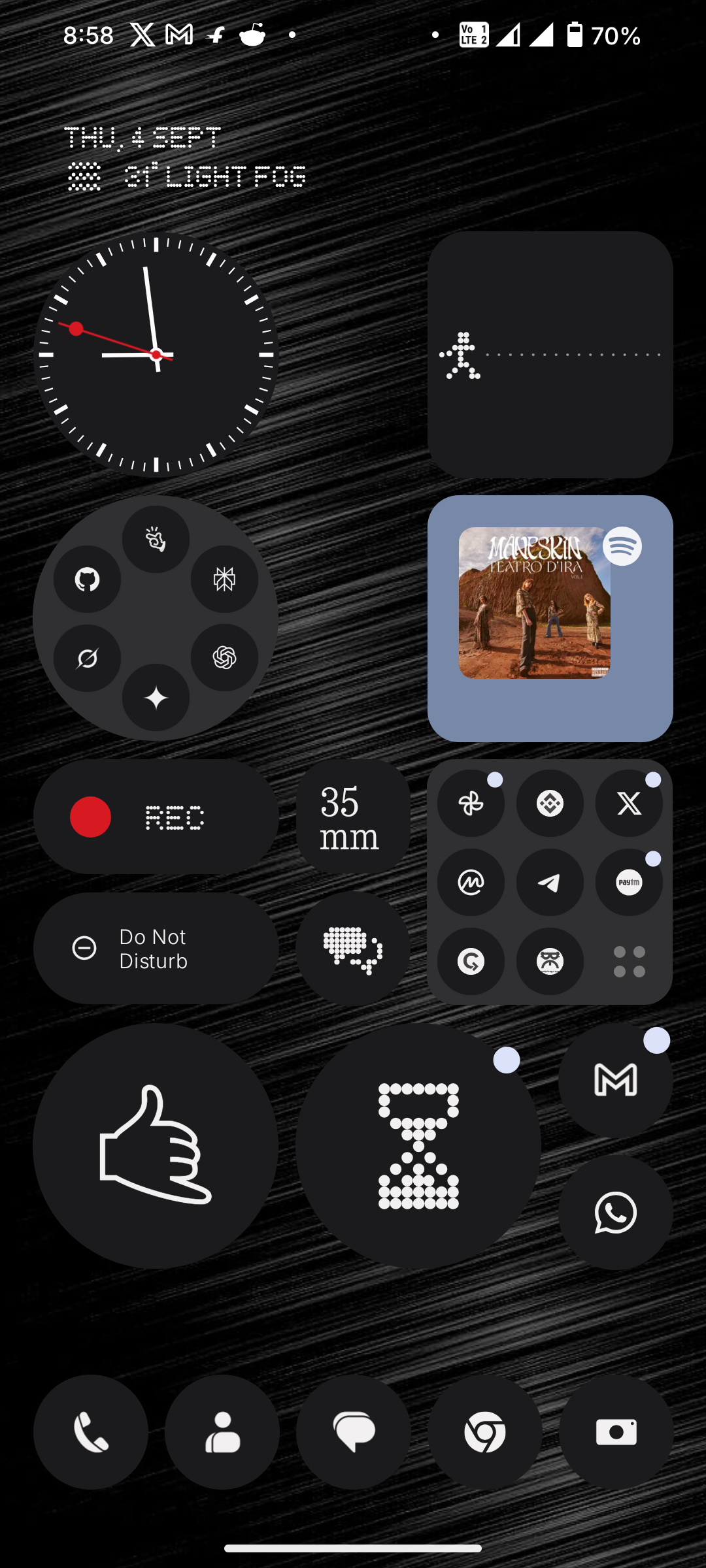706x1568 pixels.
Task: Tap the 35 mm widget
Action: (353, 817)
